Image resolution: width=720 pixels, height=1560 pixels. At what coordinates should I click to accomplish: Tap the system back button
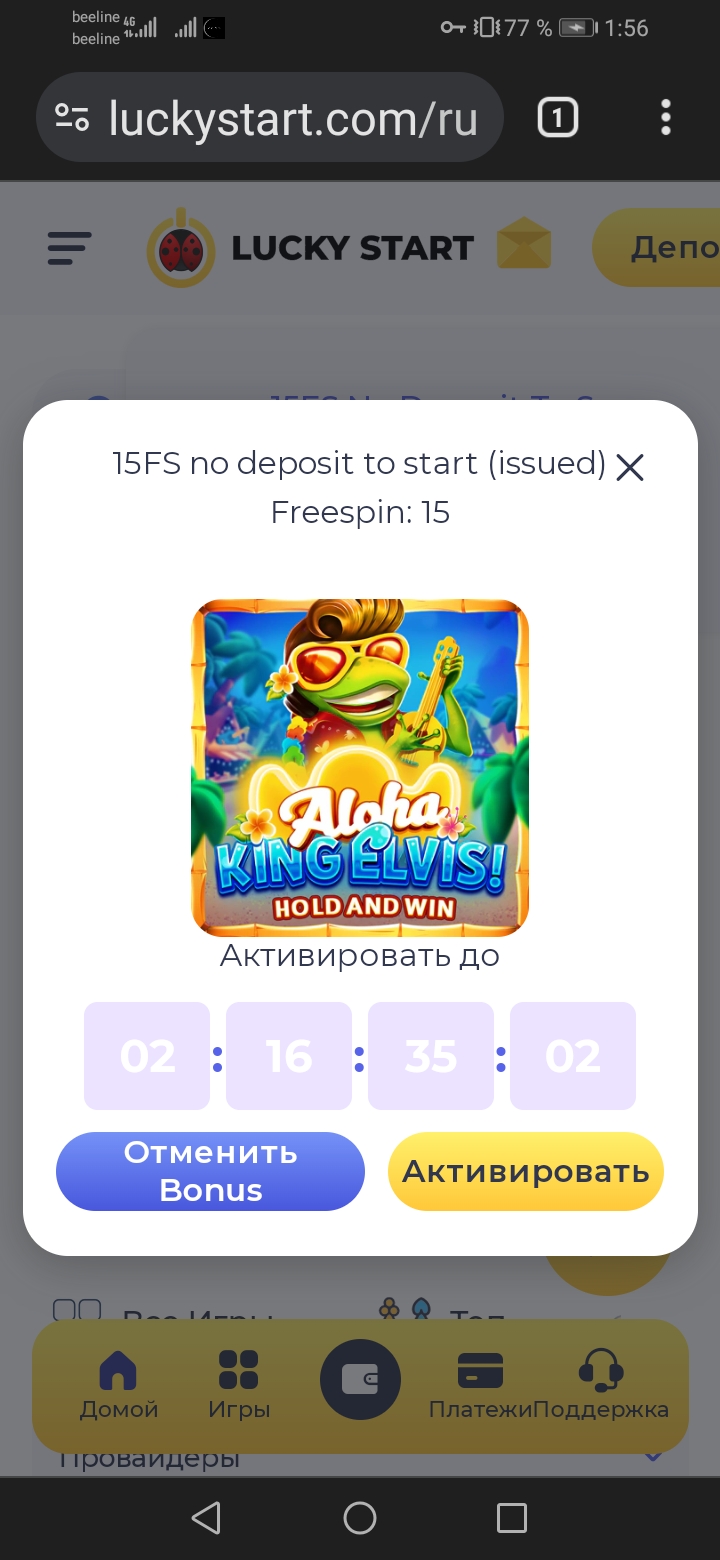point(206,1518)
